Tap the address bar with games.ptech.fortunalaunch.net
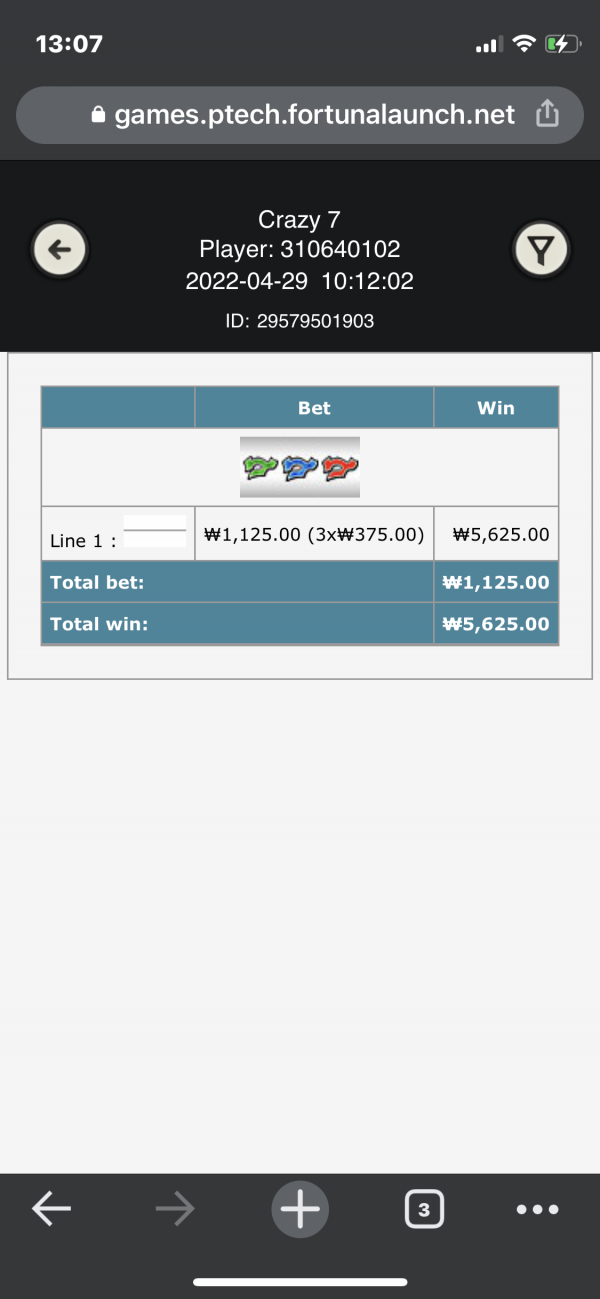Image resolution: width=600 pixels, height=1299 pixels. point(300,115)
